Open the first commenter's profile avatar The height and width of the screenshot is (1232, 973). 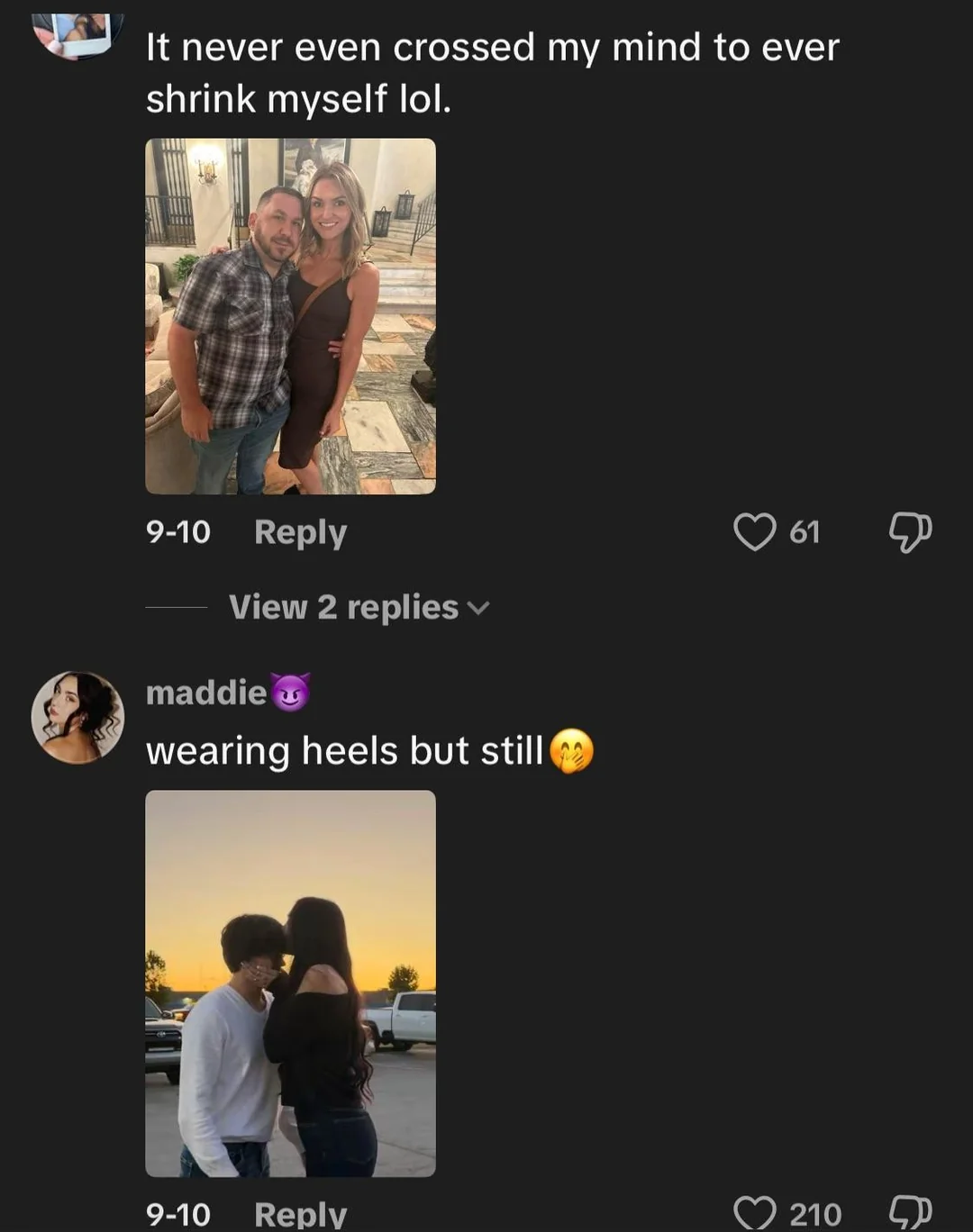click(77, 32)
